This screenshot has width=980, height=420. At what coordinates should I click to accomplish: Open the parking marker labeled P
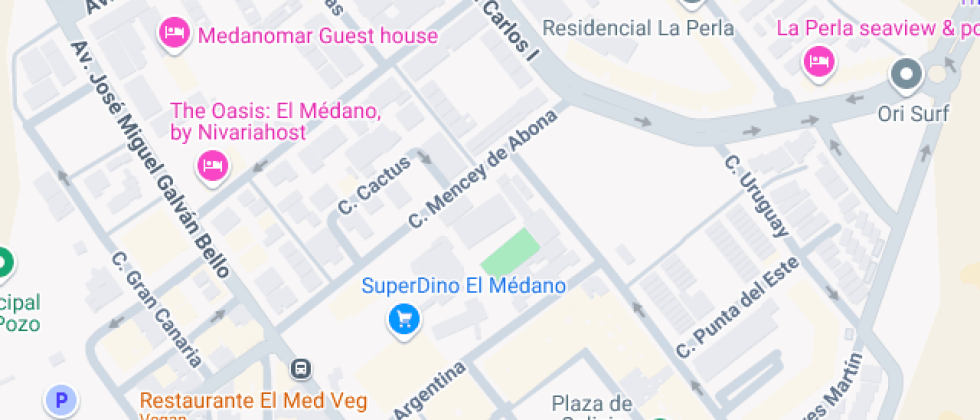[61, 400]
